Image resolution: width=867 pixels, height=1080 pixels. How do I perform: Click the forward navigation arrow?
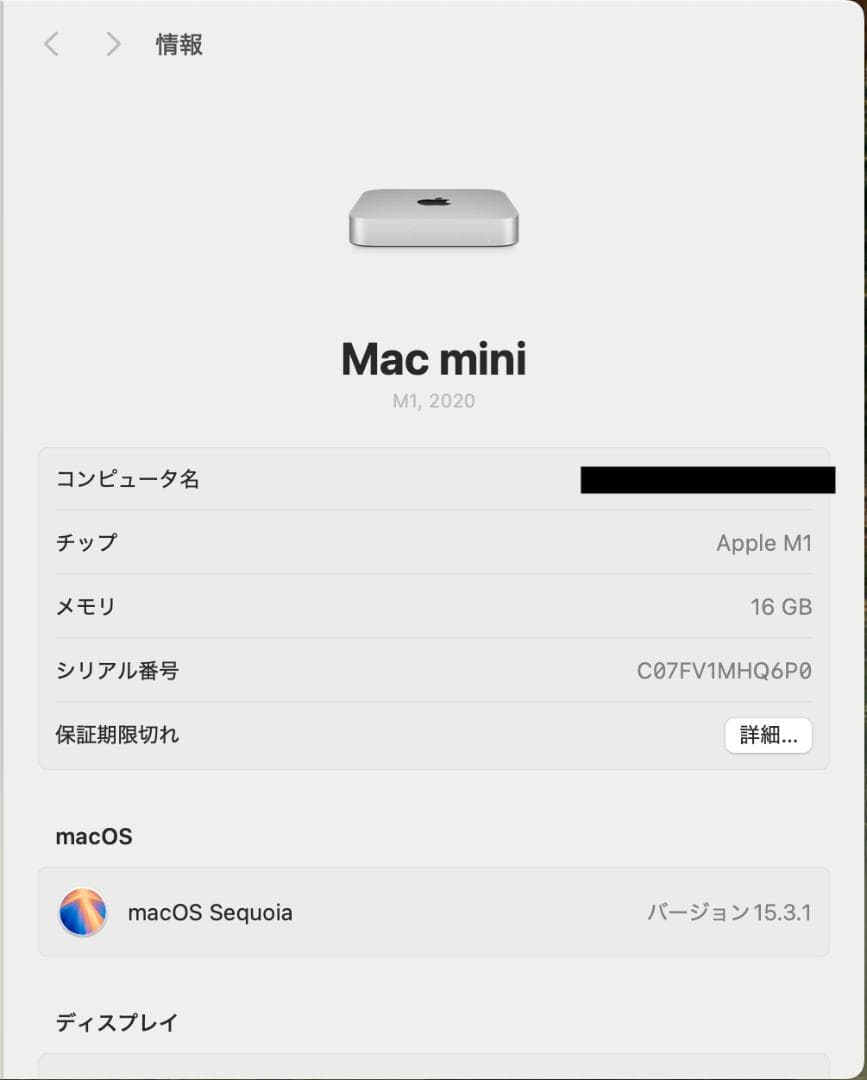(112, 44)
